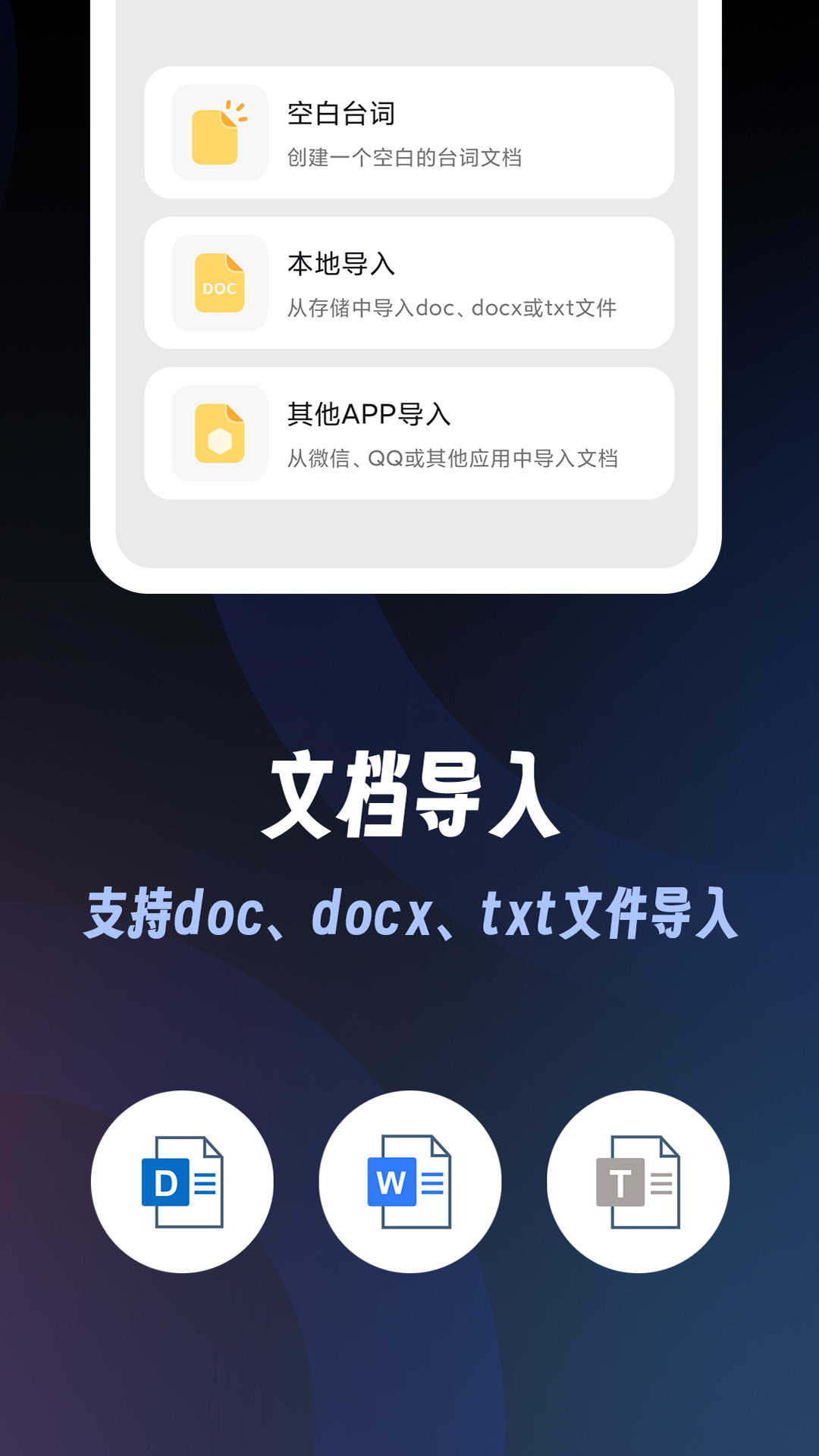This screenshot has height=1456, width=819.
Task: Click the hexagon document icon for APP import
Action: coord(218,434)
